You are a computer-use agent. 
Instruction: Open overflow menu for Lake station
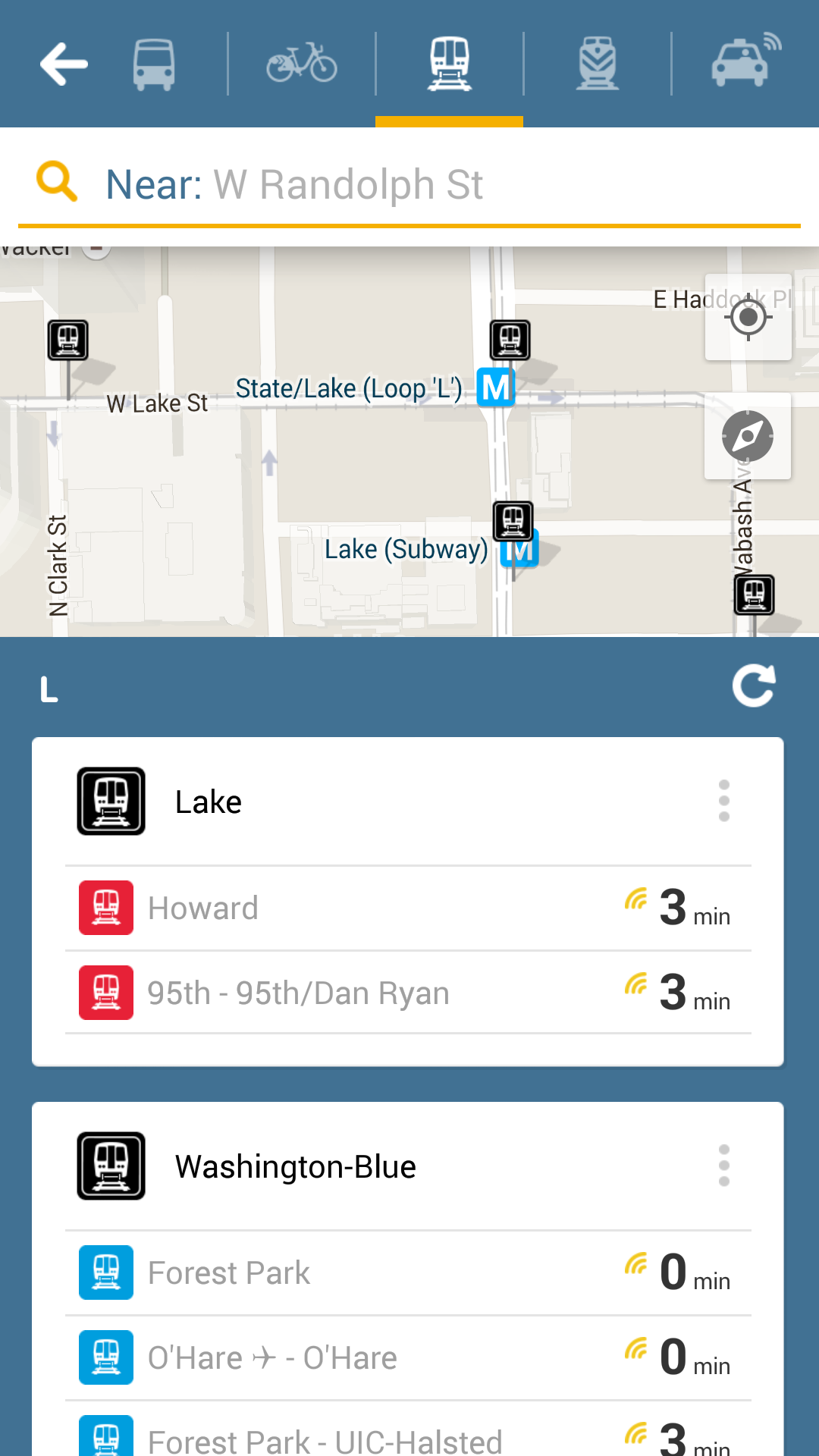click(x=724, y=801)
